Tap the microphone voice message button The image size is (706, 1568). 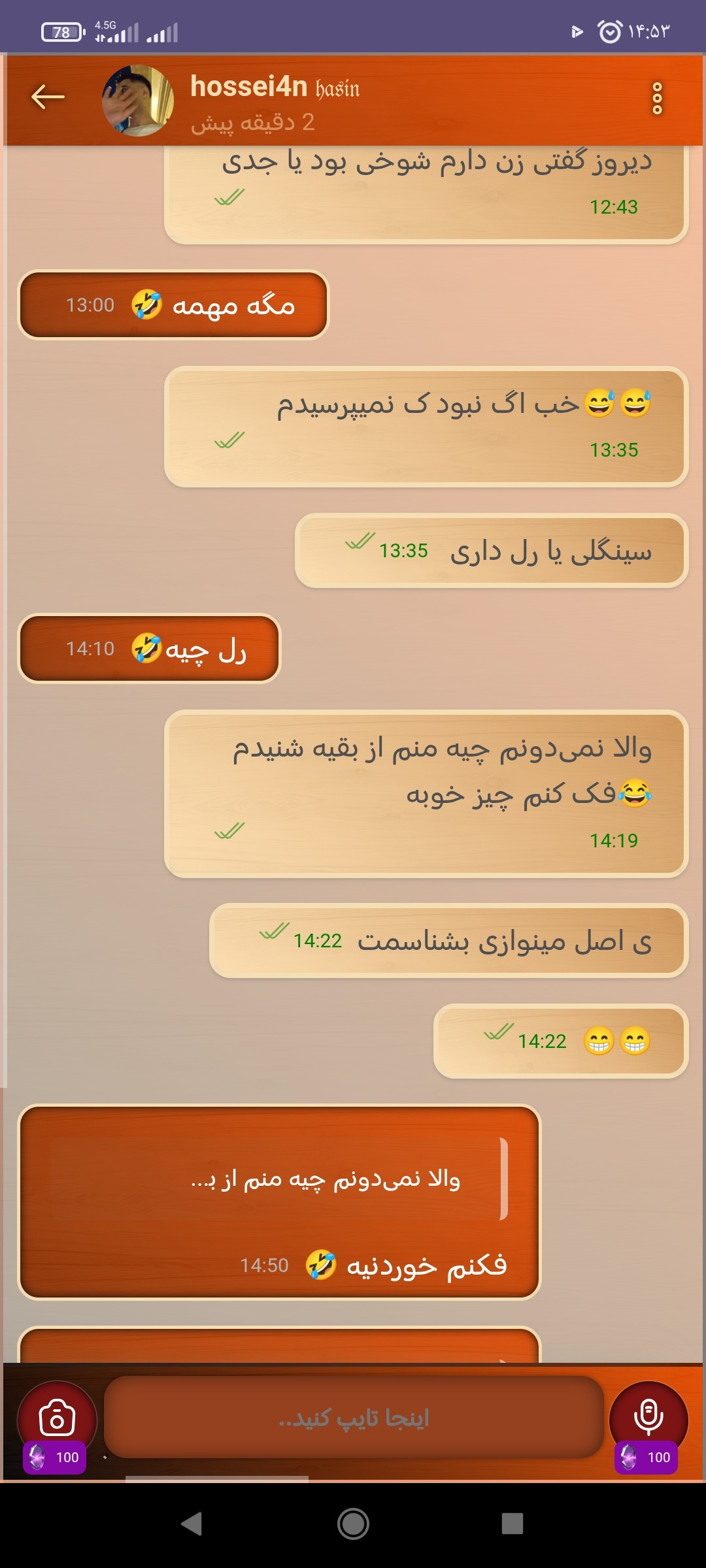[x=648, y=1419]
